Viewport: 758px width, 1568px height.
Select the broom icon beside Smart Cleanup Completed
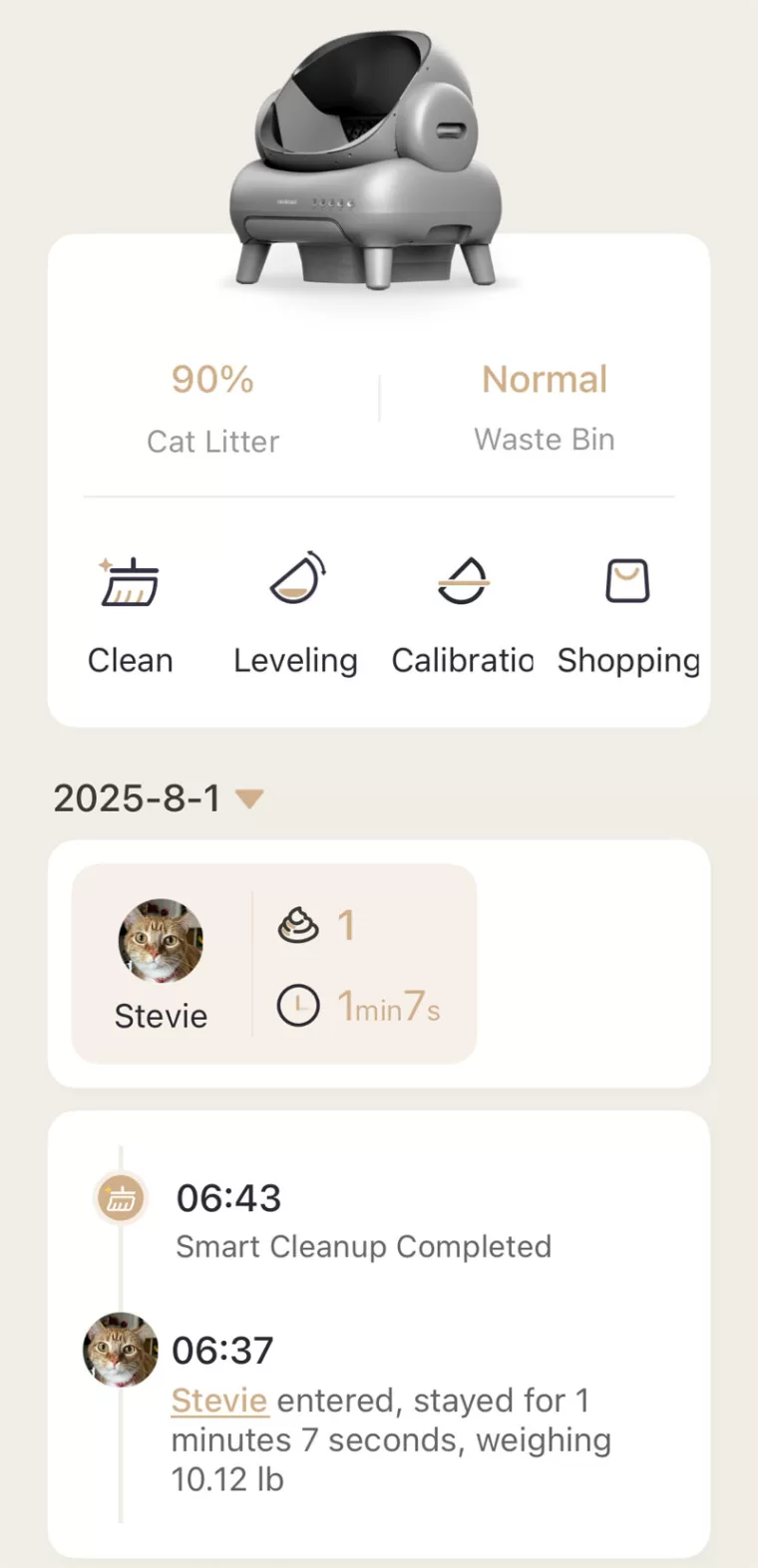(119, 1198)
